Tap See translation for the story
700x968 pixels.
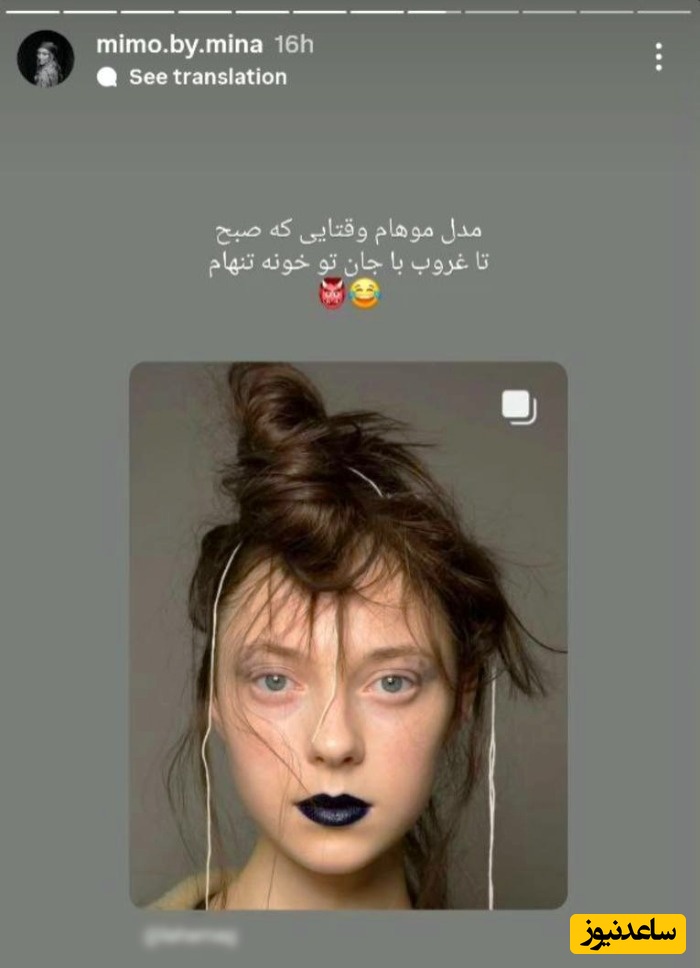coord(207,77)
